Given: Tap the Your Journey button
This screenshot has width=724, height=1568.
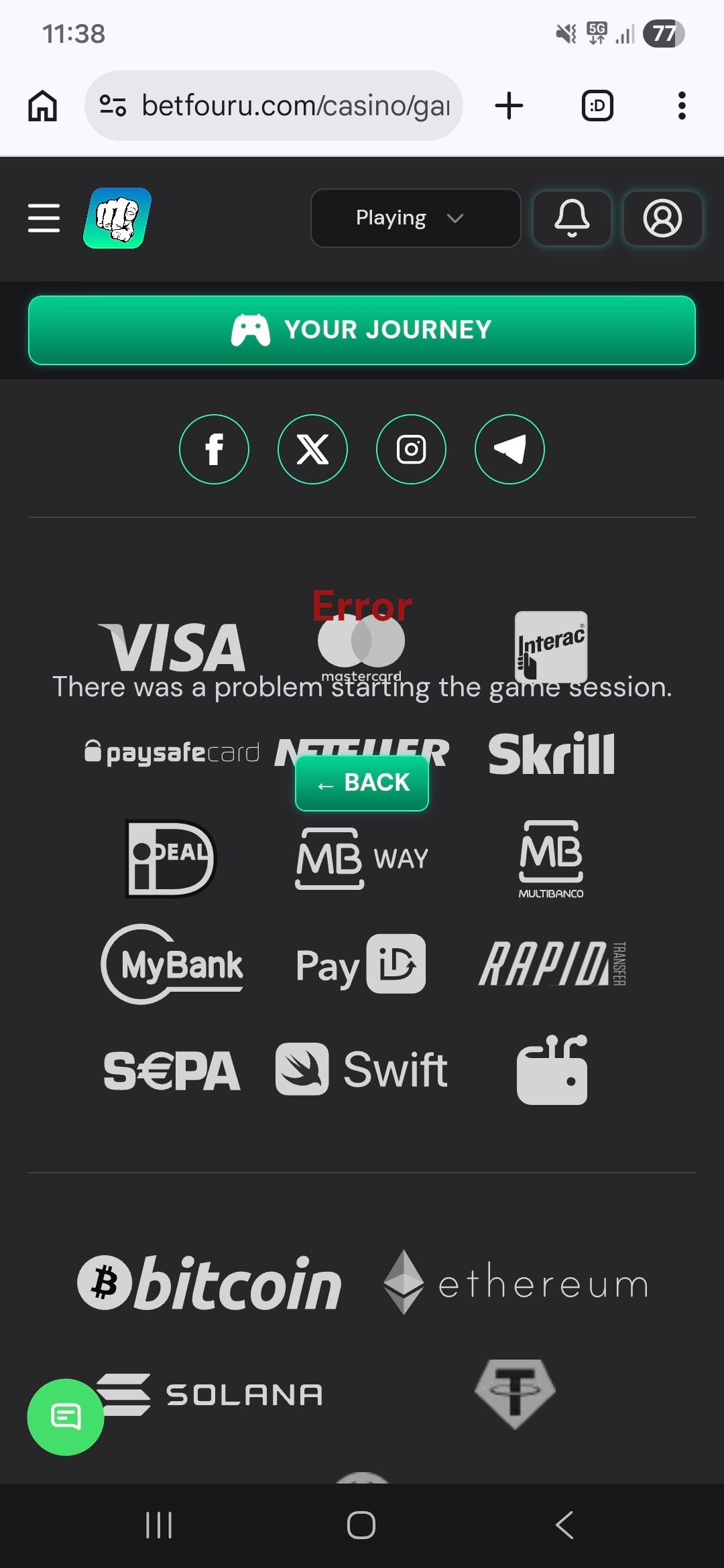Looking at the screenshot, I should pyautogui.click(x=362, y=330).
